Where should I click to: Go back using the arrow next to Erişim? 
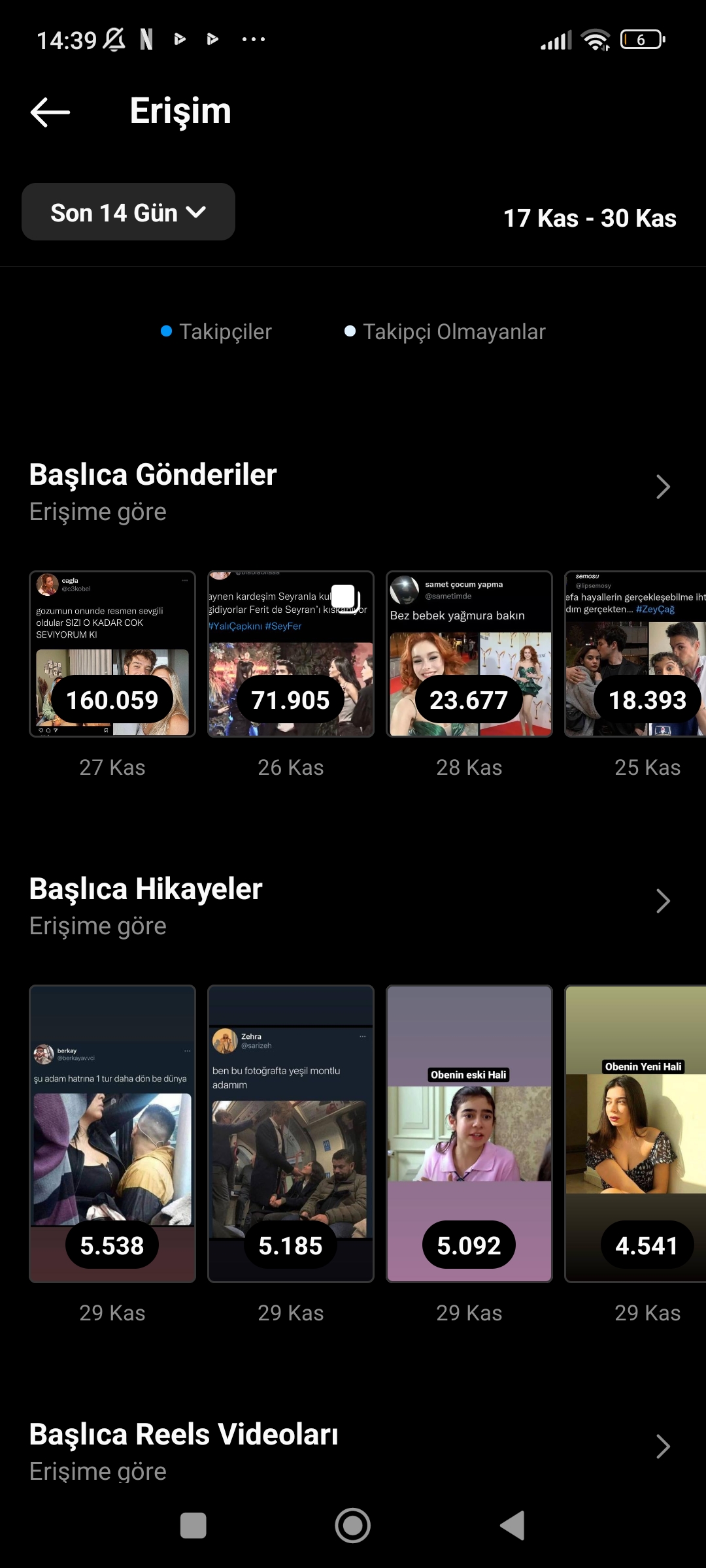tap(50, 112)
